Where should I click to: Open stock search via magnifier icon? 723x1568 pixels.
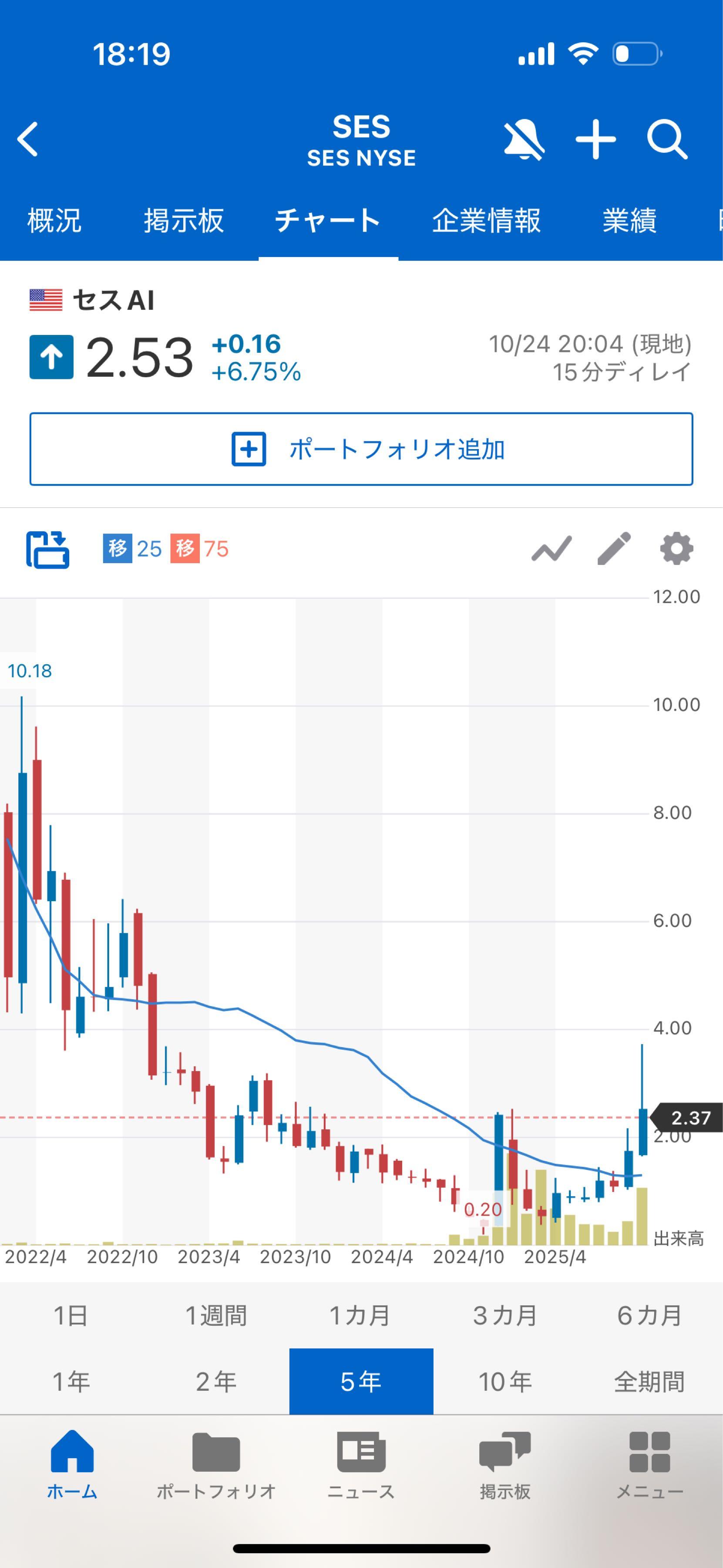click(x=669, y=140)
